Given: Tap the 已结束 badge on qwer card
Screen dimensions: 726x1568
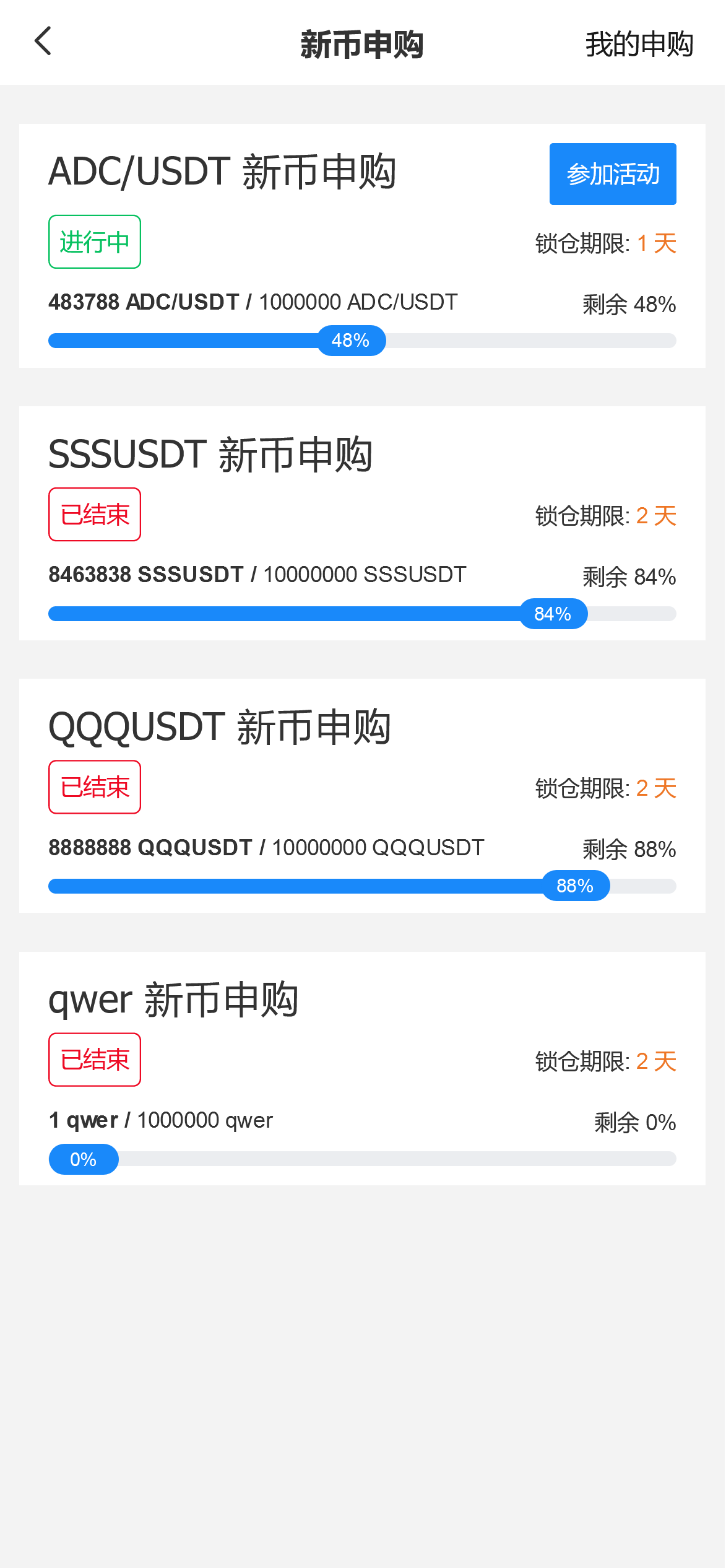Looking at the screenshot, I should pos(94,1059).
